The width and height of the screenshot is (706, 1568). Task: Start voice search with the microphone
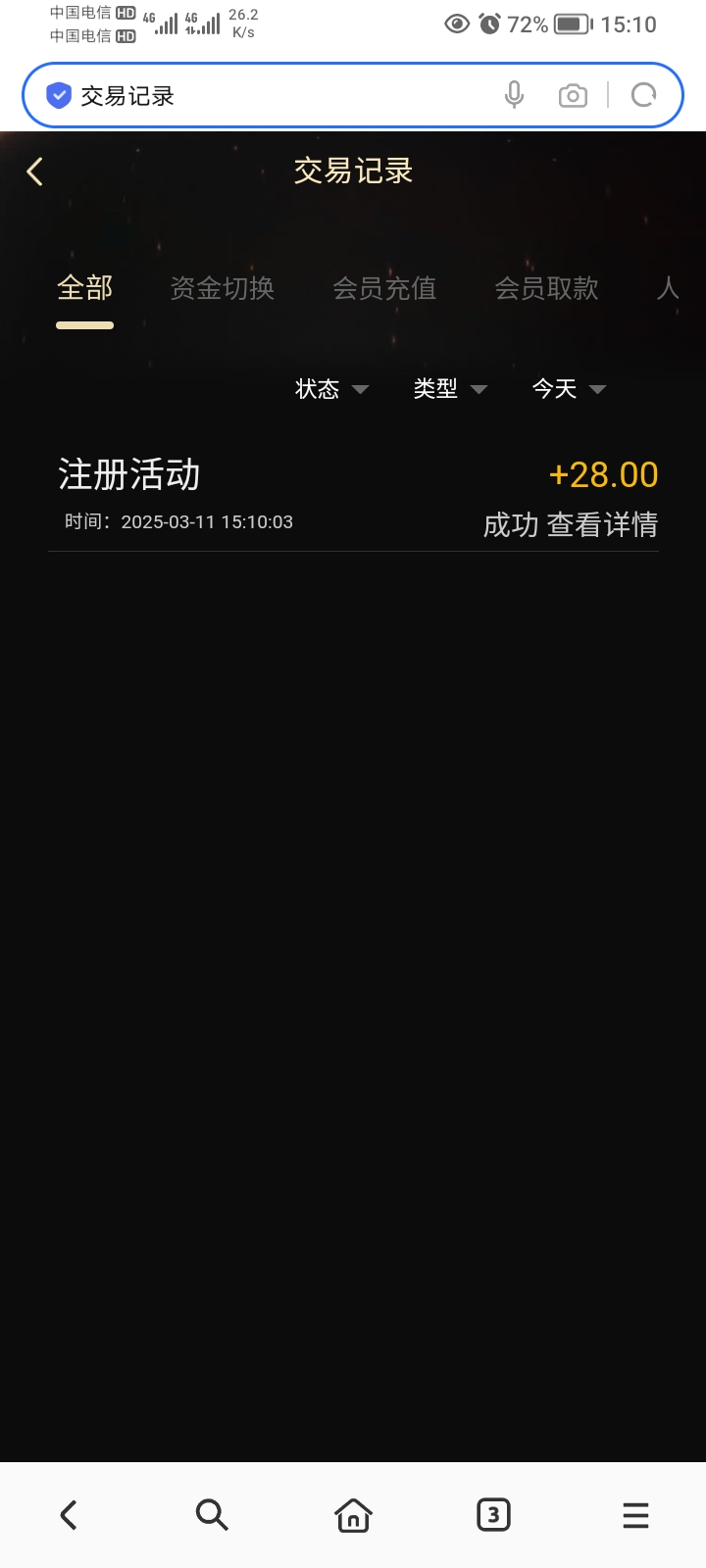[514, 95]
